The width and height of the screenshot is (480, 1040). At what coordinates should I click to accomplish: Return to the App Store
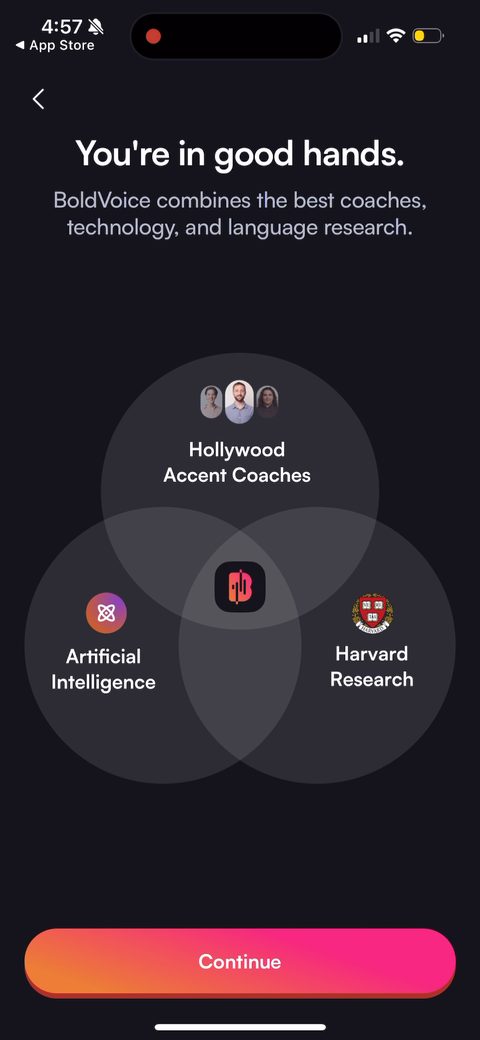[x=55, y=46]
